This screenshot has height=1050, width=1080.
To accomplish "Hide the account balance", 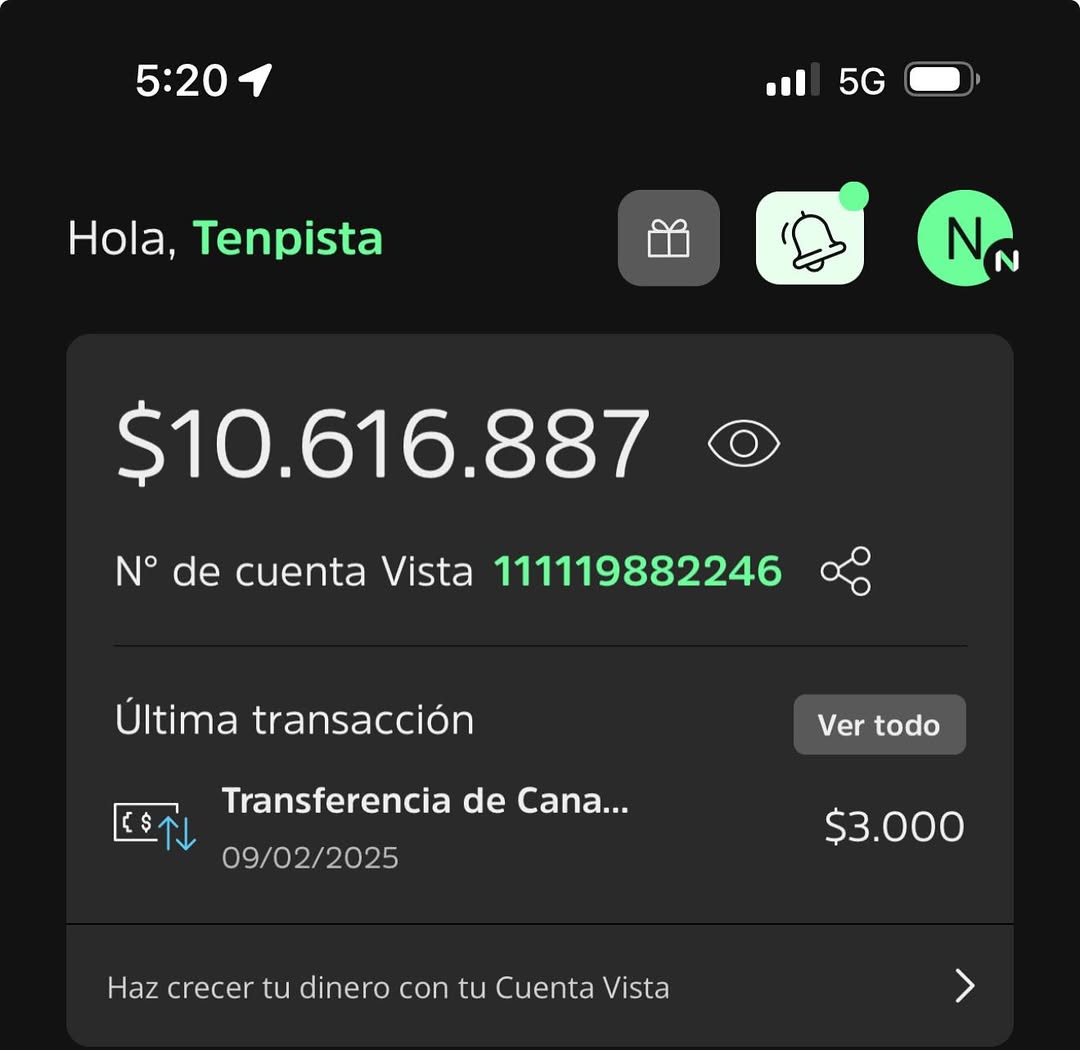I will coord(743,443).
